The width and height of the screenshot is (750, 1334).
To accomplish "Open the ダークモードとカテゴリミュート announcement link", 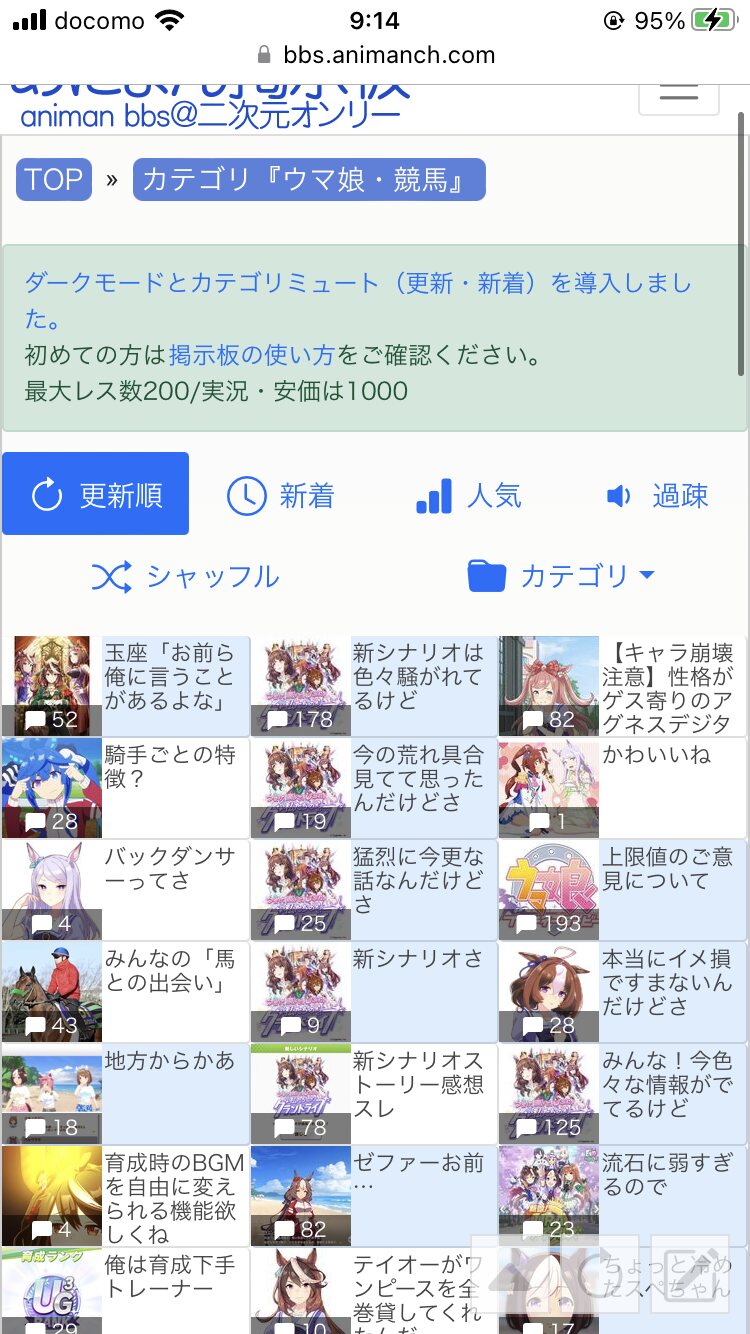I will [357, 284].
